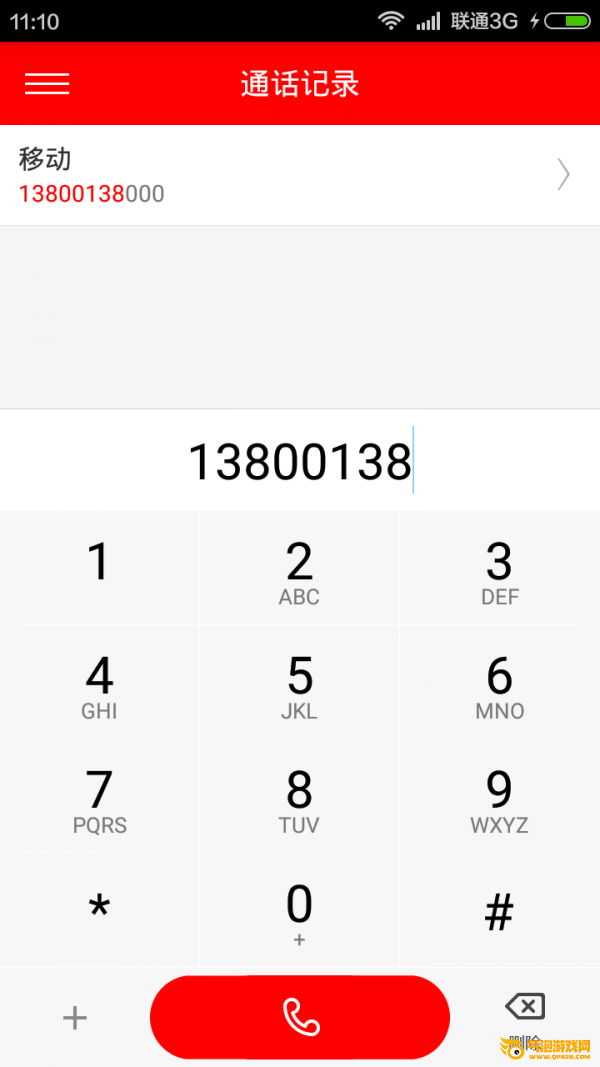
Task: Dial digit 0 on the keypad
Action: 299,911
